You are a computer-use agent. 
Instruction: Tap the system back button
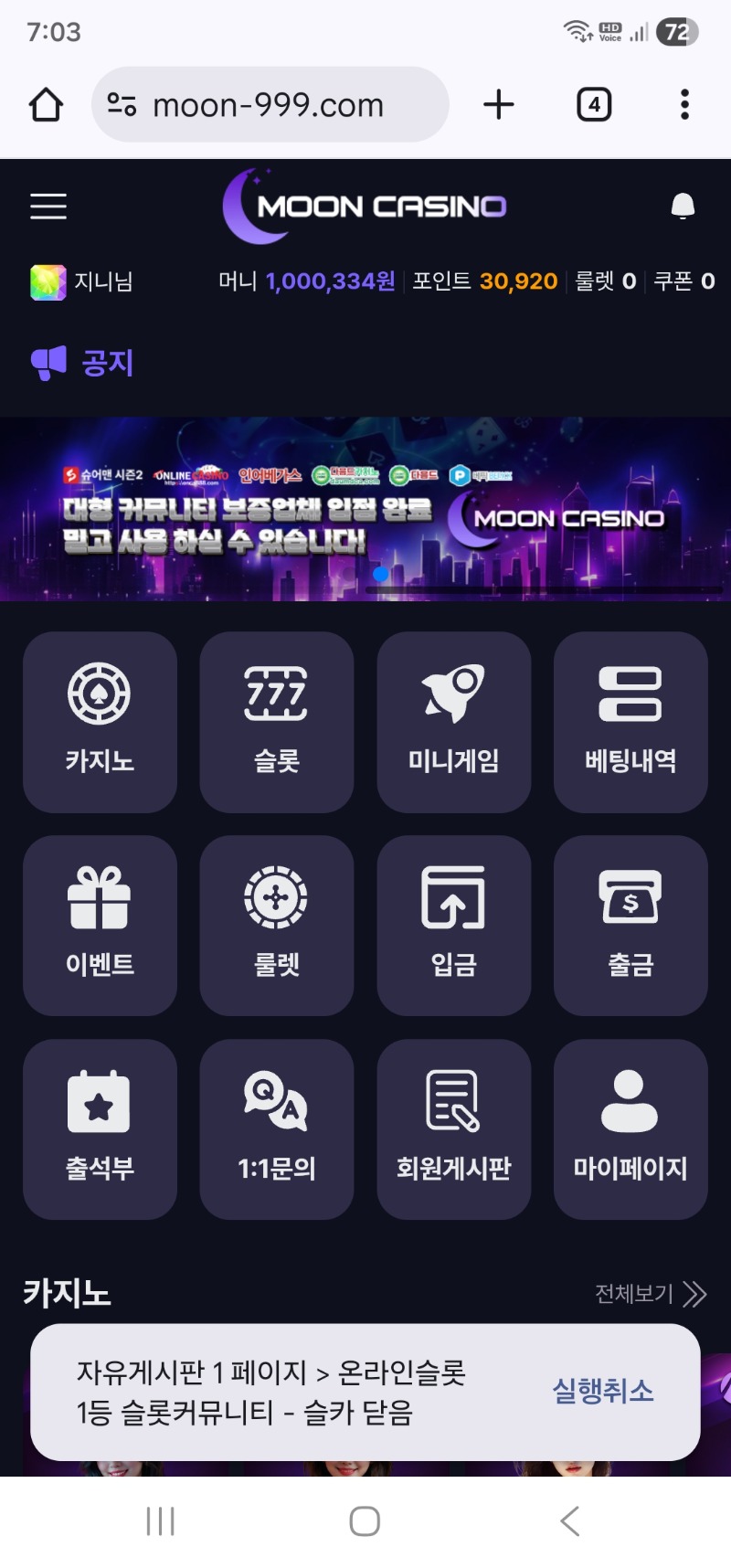(x=569, y=1521)
